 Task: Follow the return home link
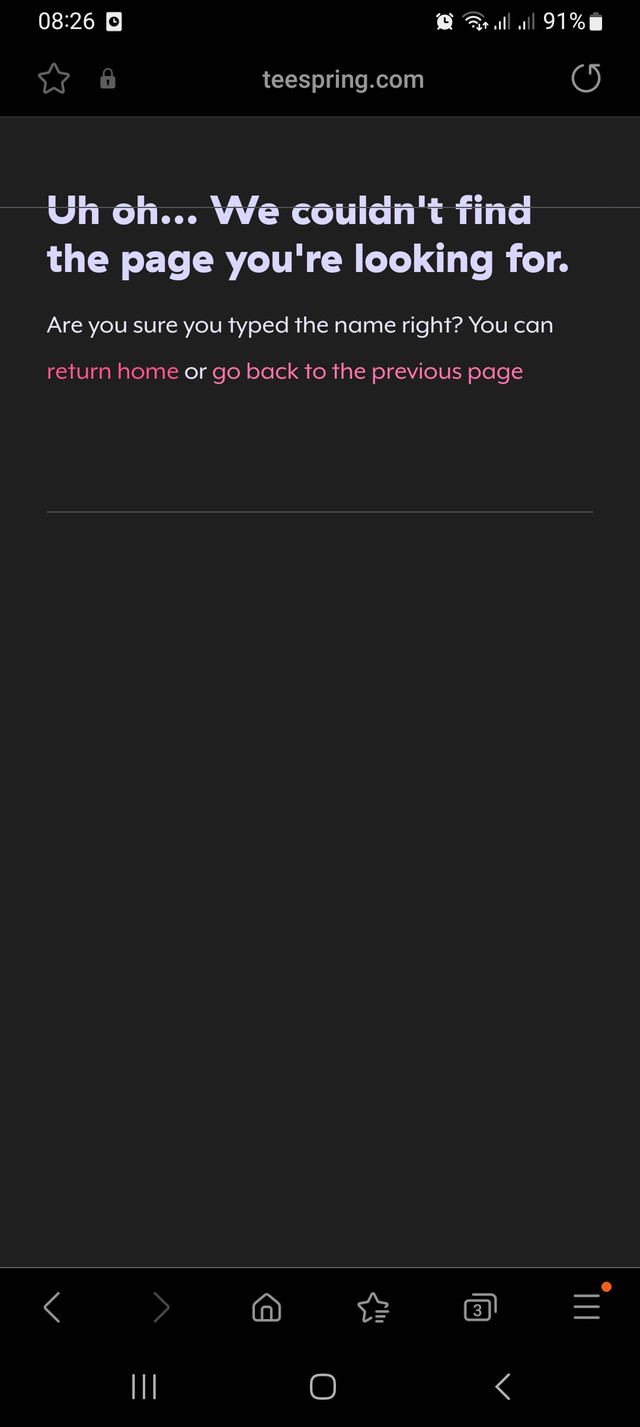pos(113,371)
